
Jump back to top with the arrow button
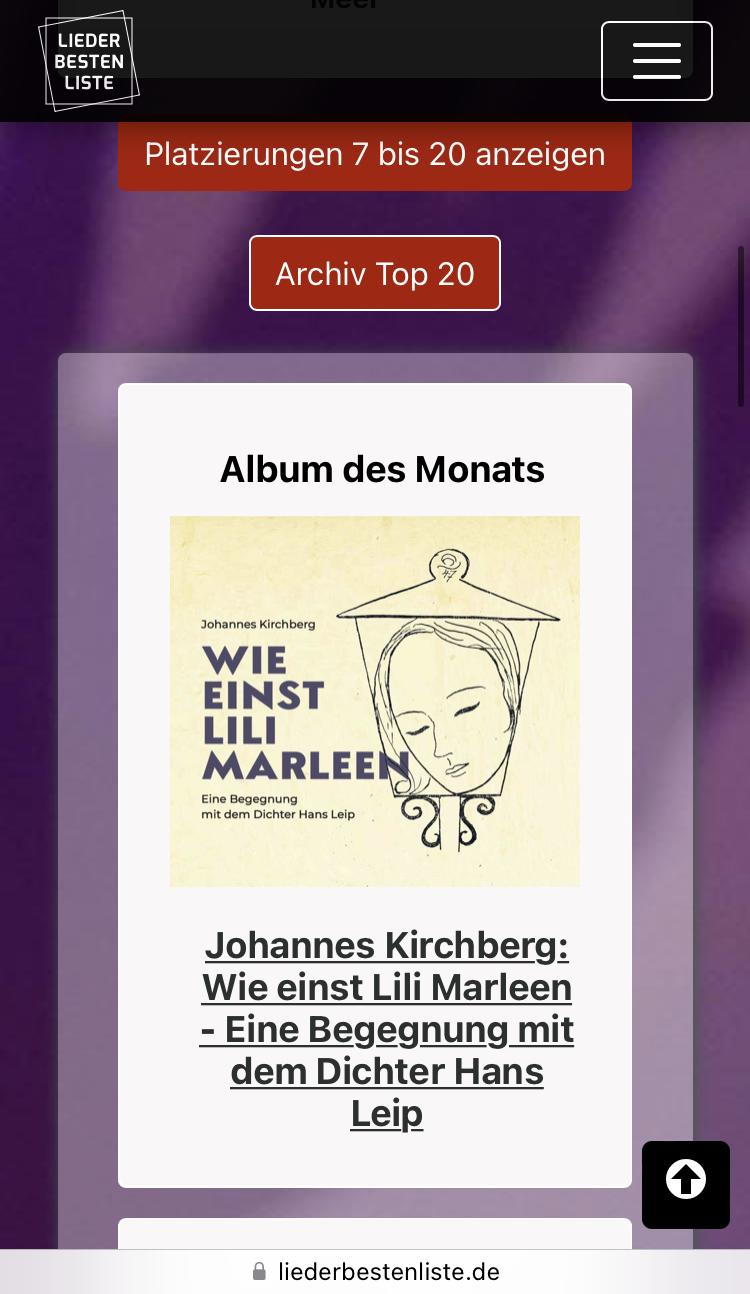coord(686,1184)
